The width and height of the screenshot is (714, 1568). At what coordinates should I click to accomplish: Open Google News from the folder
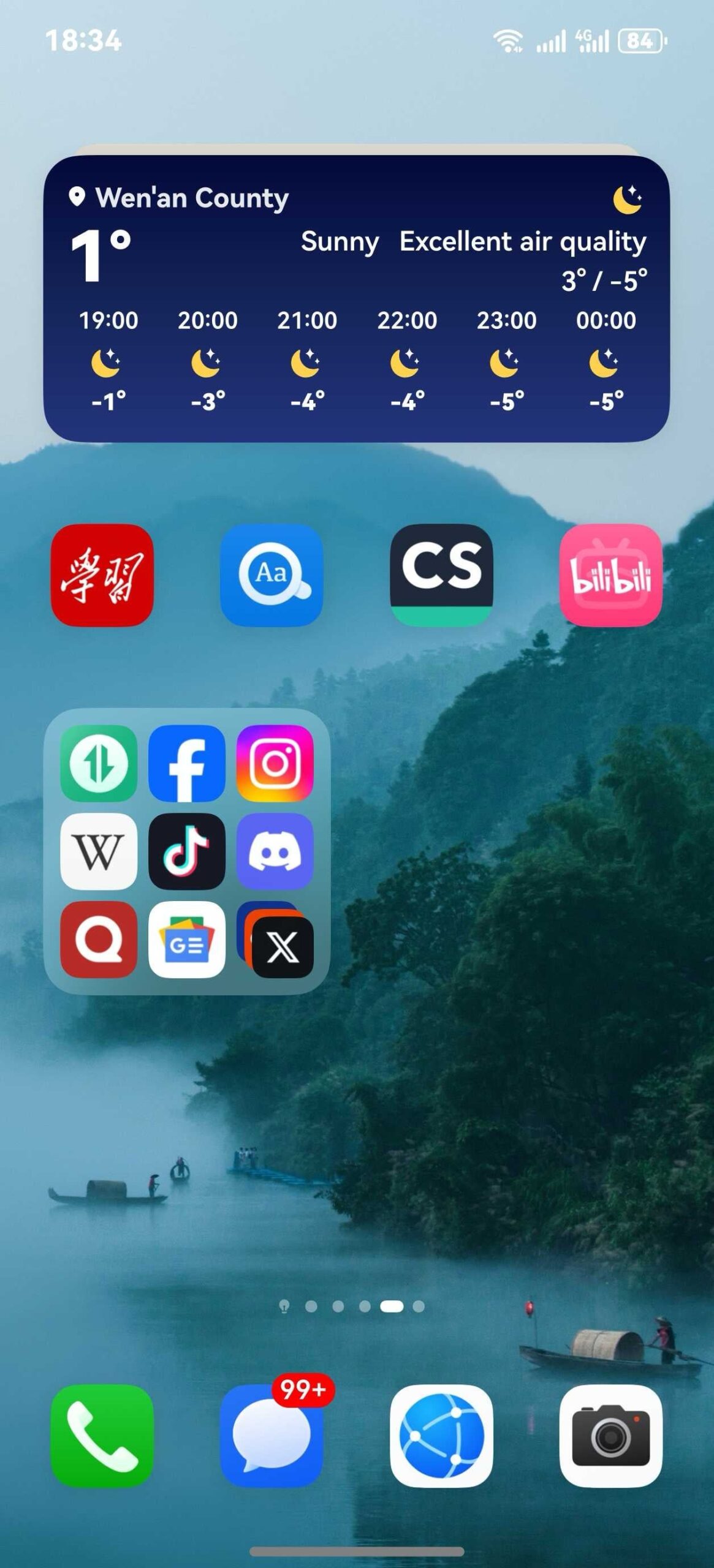(187, 939)
